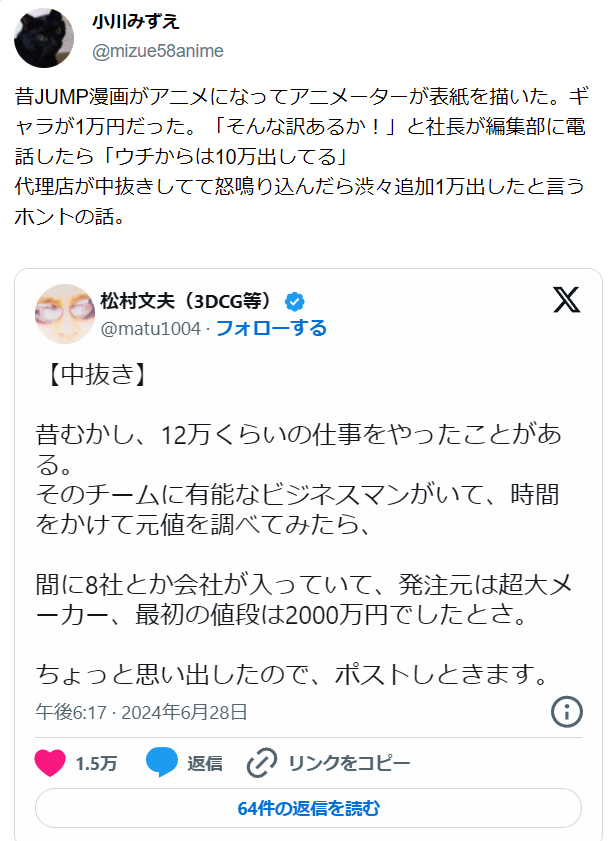Viewport: 610px width, 841px height.
Task: Open the info icon beside the post date
Action: [x=567, y=712]
